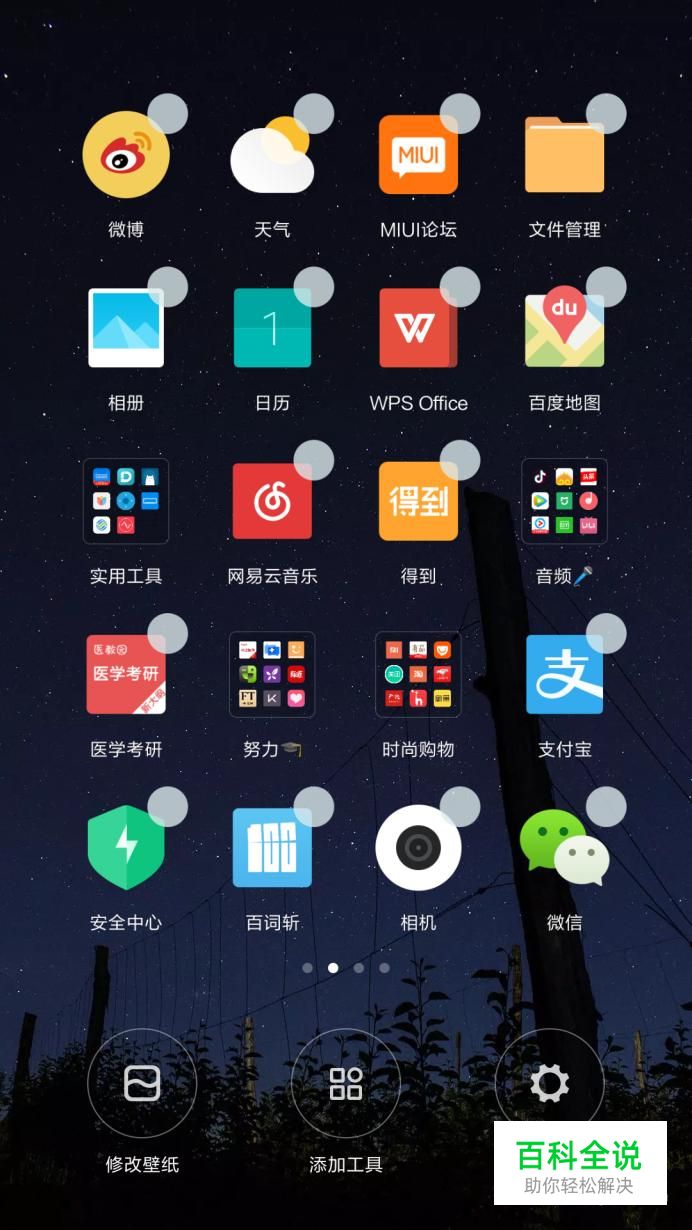
Task: Launch 网易云音乐 music app
Action: click(272, 501)
